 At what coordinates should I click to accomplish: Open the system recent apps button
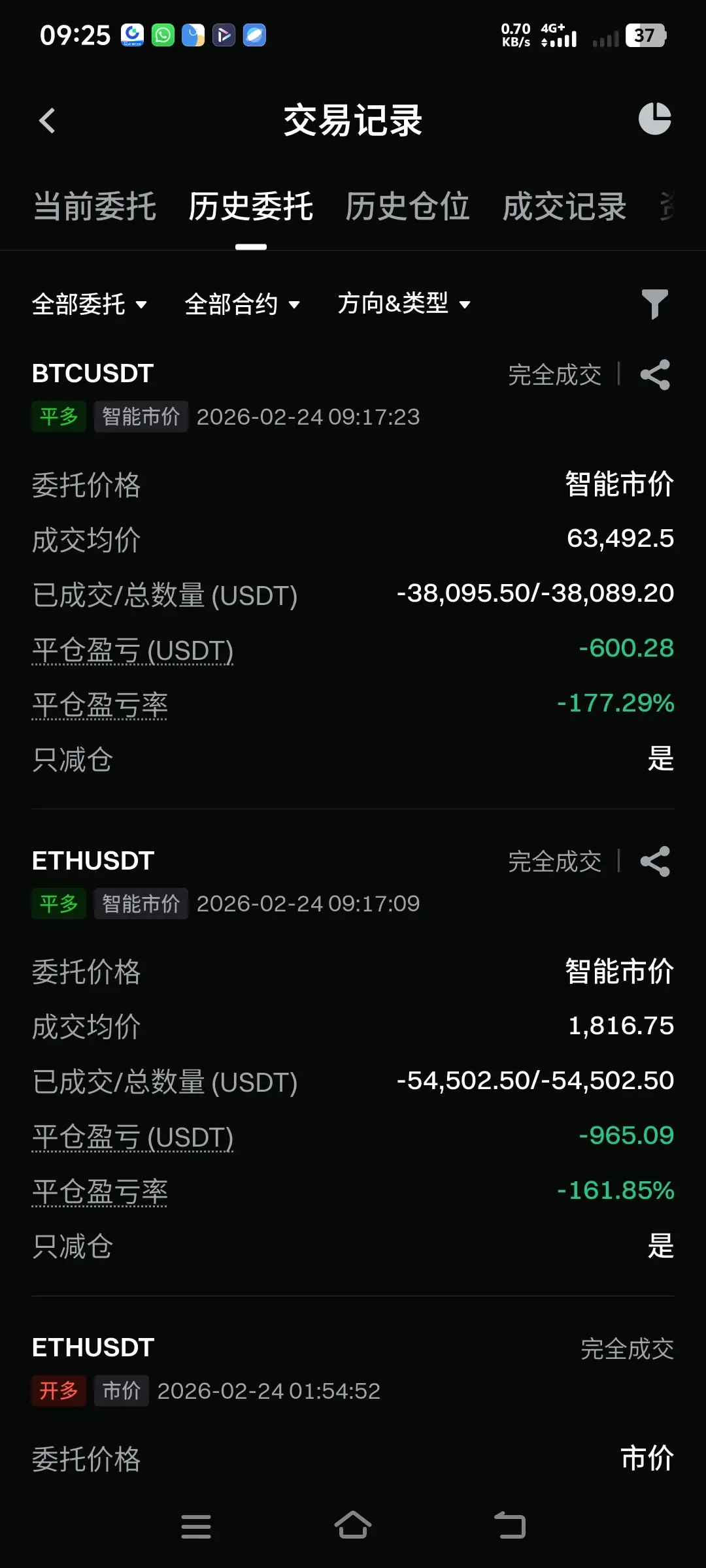[x=196, y=1526]
